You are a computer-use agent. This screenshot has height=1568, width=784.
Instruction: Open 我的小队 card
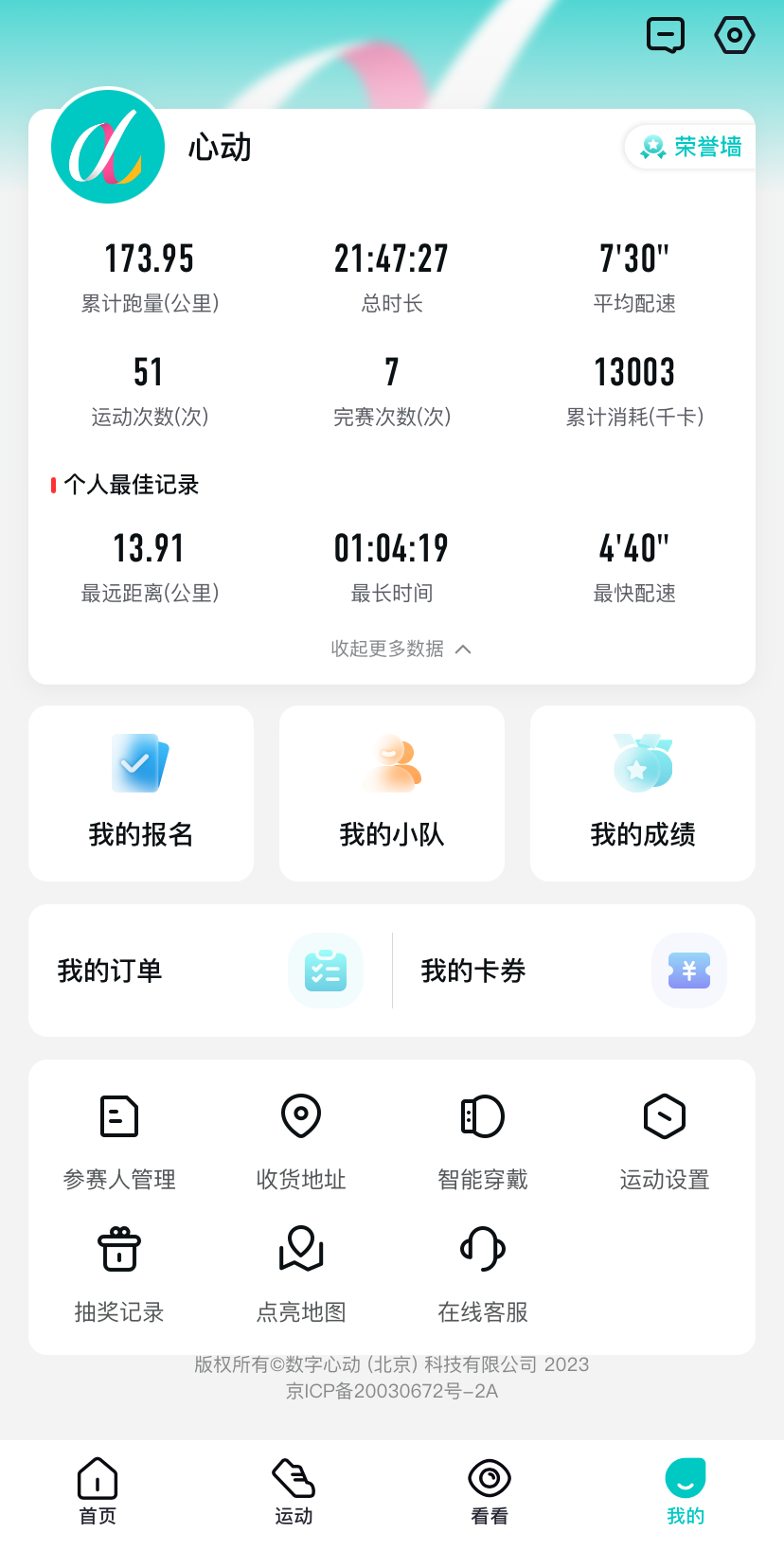click(392, 793)
